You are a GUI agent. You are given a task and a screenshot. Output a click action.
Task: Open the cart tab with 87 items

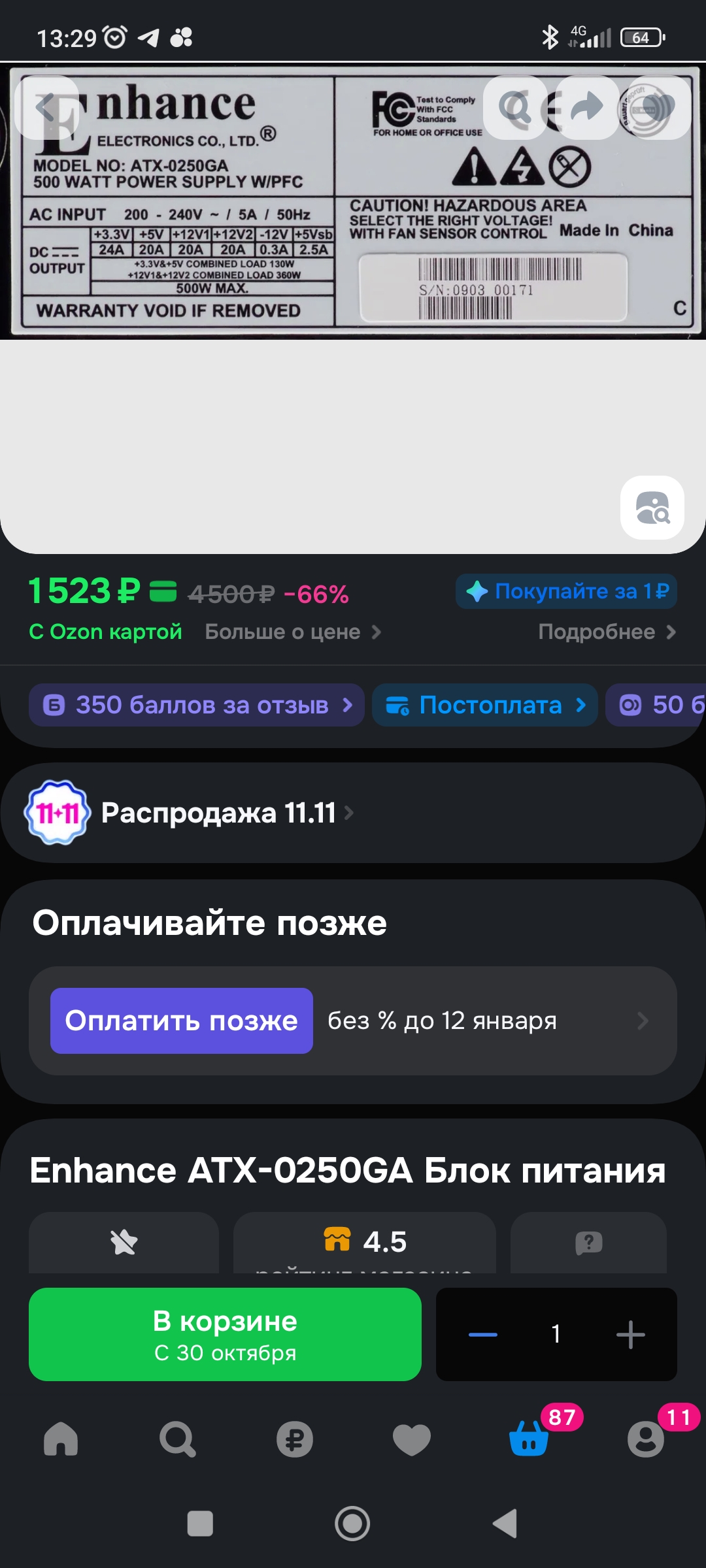click(x=529, y=1439)
